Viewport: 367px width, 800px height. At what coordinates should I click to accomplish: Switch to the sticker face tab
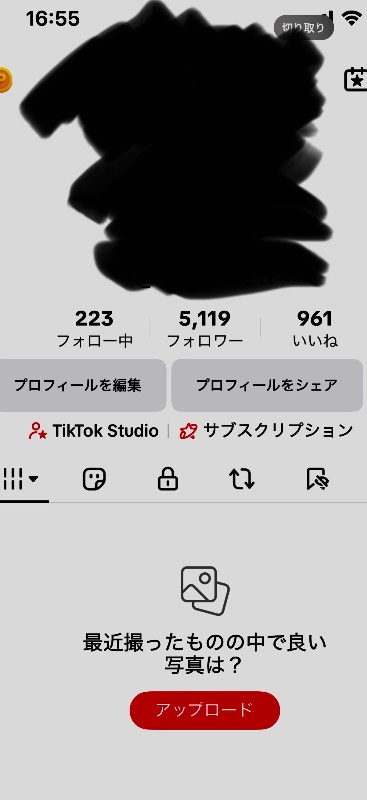pyautogui.click(x=94, y=480)
